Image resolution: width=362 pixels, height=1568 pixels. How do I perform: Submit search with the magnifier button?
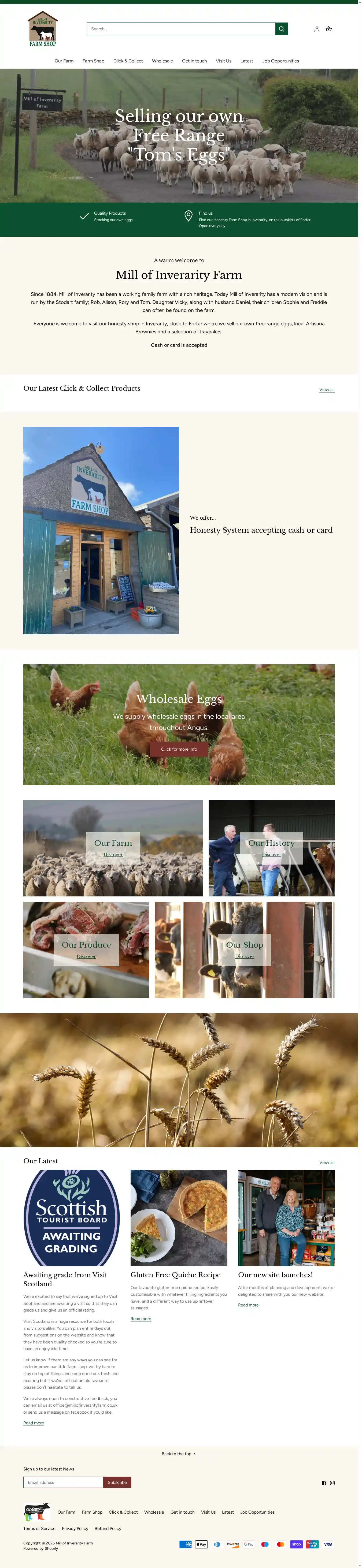[x=282, y=29]
